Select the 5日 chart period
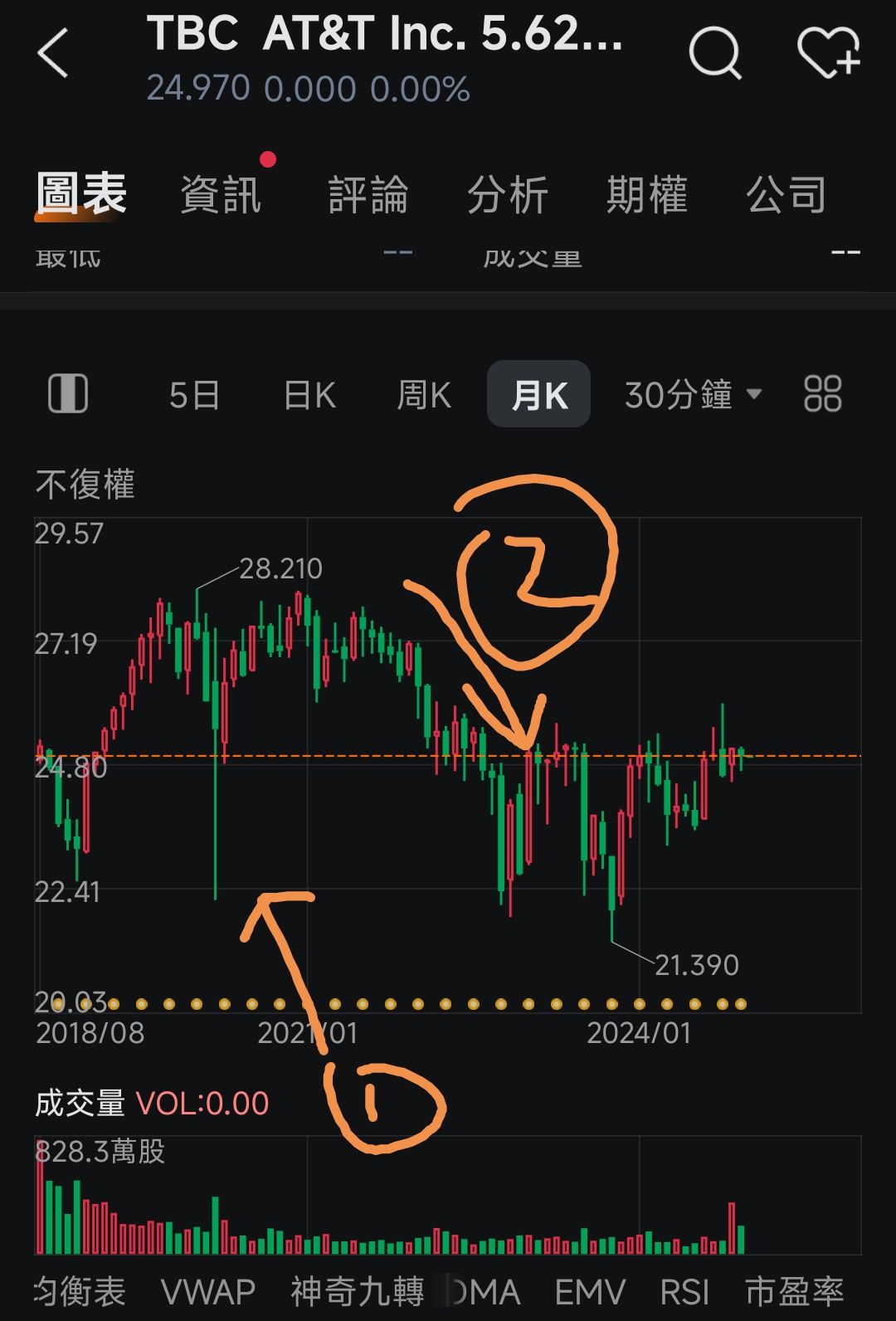Image resolution: width=896 pixels, height=1321 pixels. point(194,395)
